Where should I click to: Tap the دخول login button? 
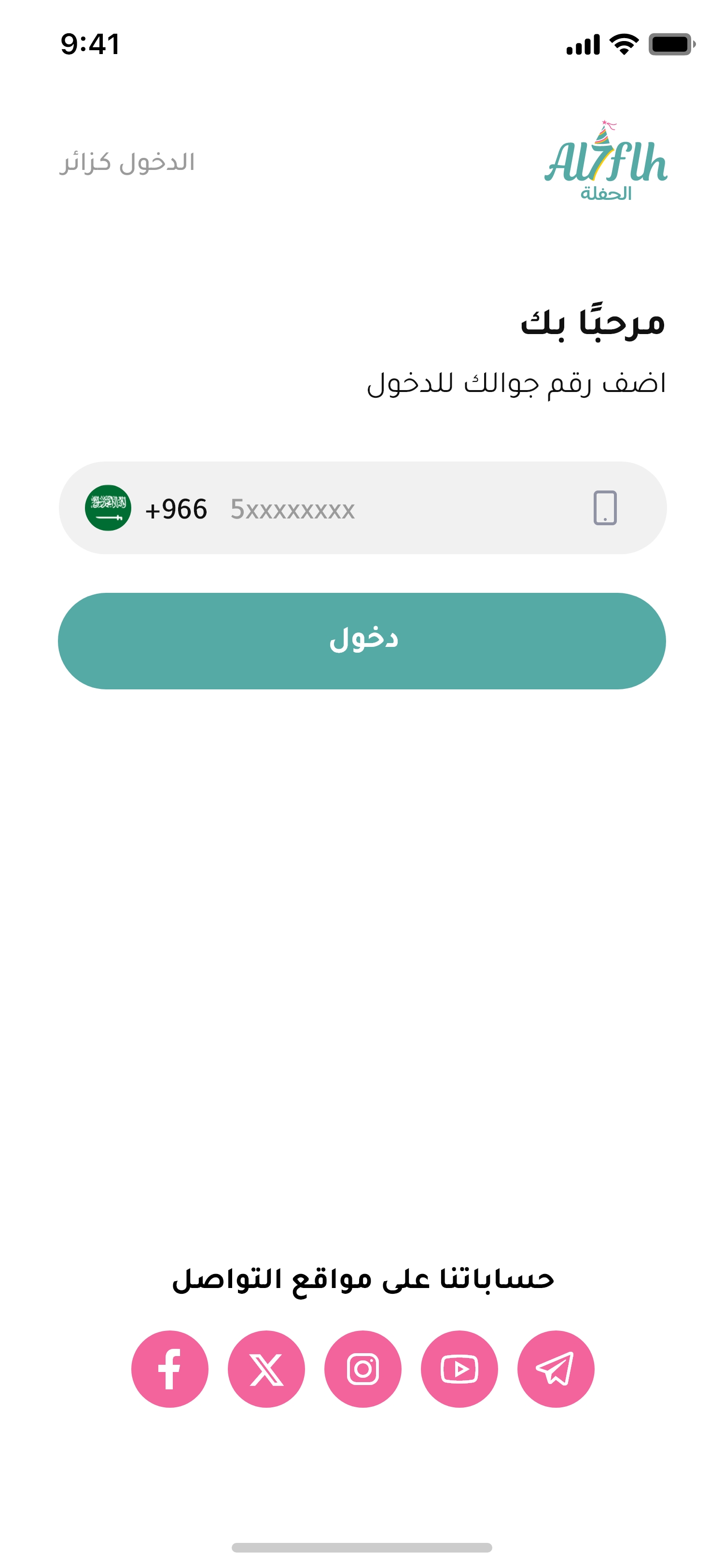[362, 641]
